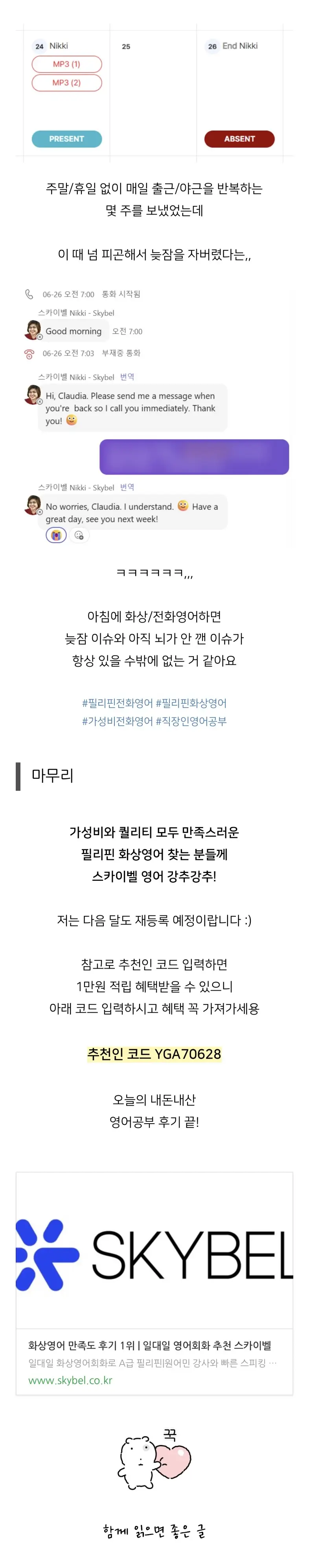309x1568 pixels.
Task: View the attendance calendar image
Action: pyautogui.click(x=154, y=93)
